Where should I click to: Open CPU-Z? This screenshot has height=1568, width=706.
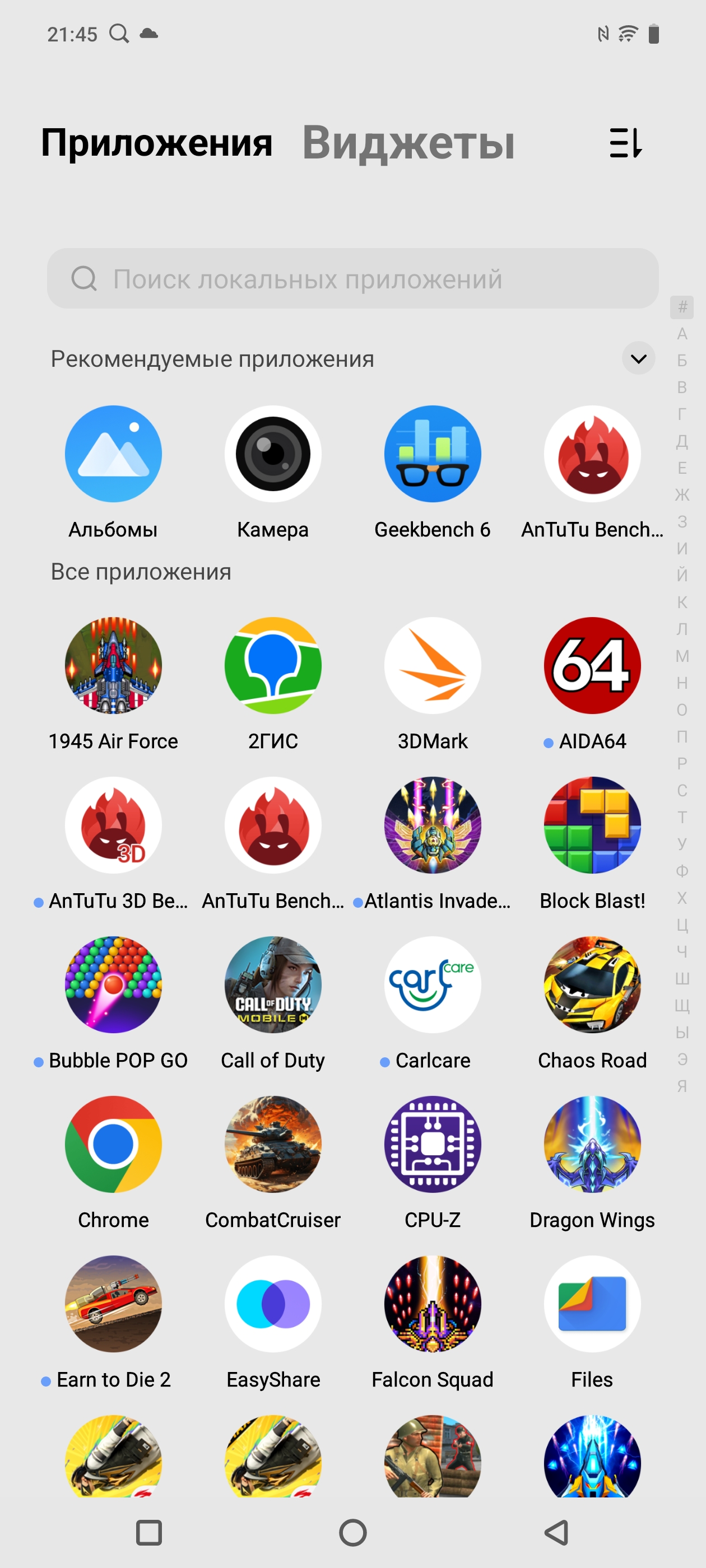click(x=433, y=1144)
